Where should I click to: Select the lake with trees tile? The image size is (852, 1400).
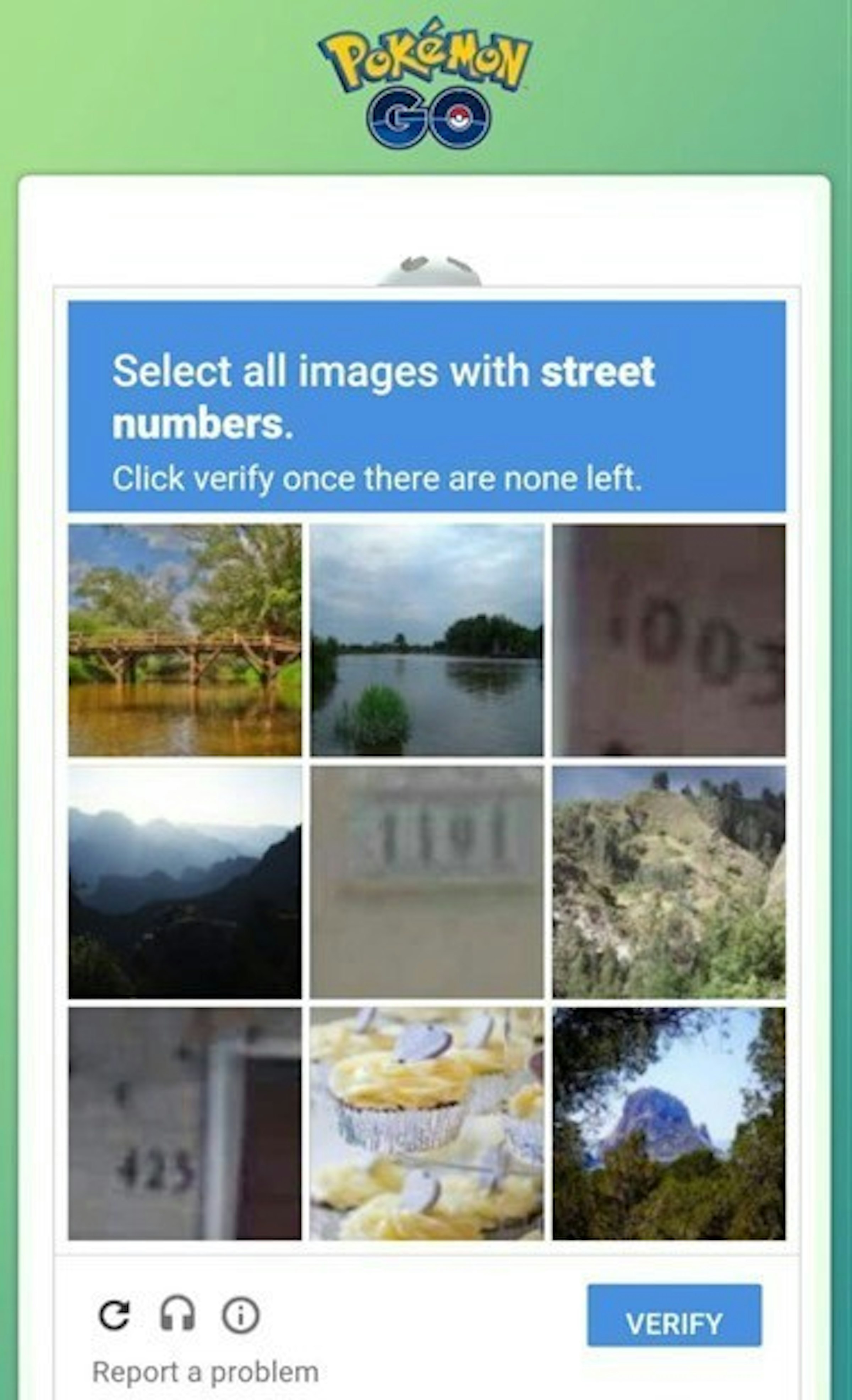[427, 640]
